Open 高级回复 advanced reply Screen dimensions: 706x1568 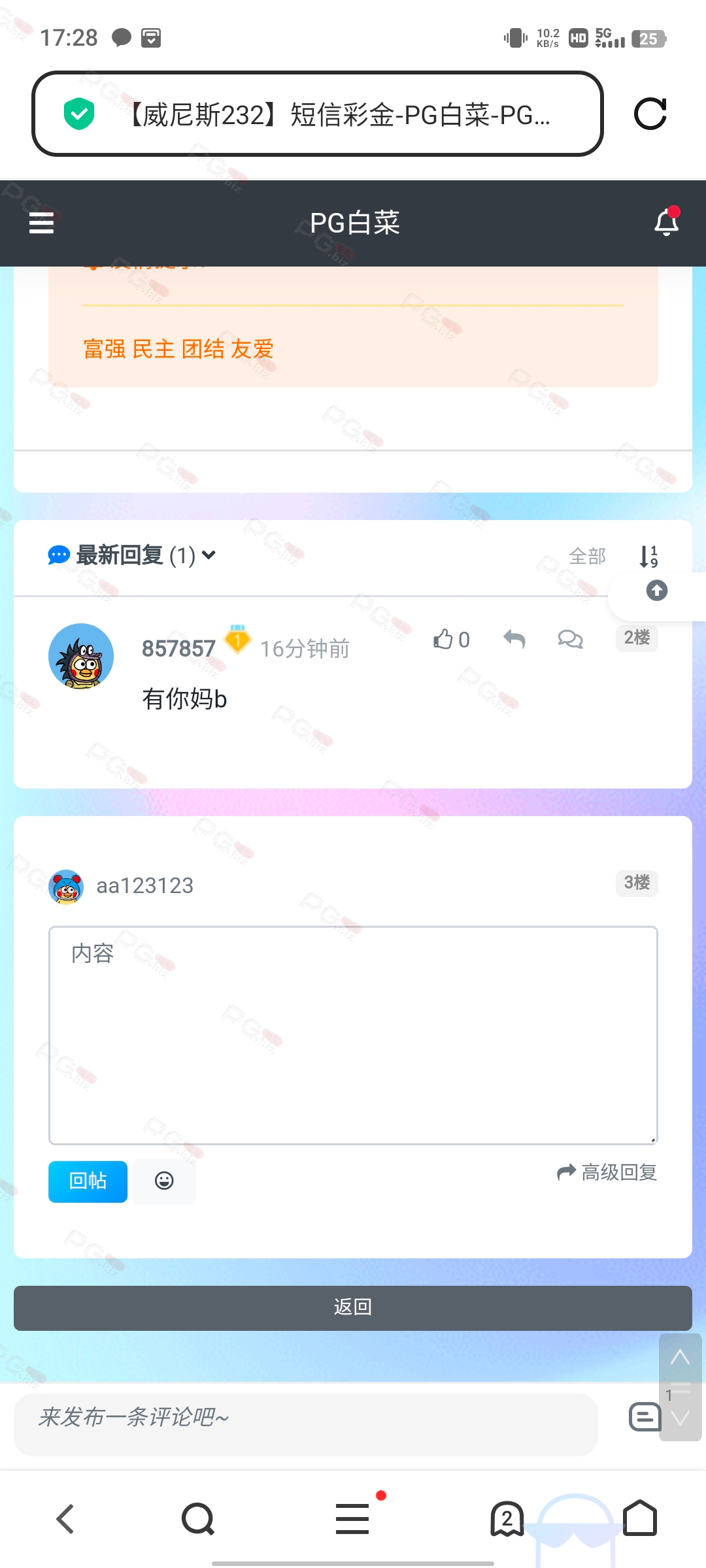607,1173
